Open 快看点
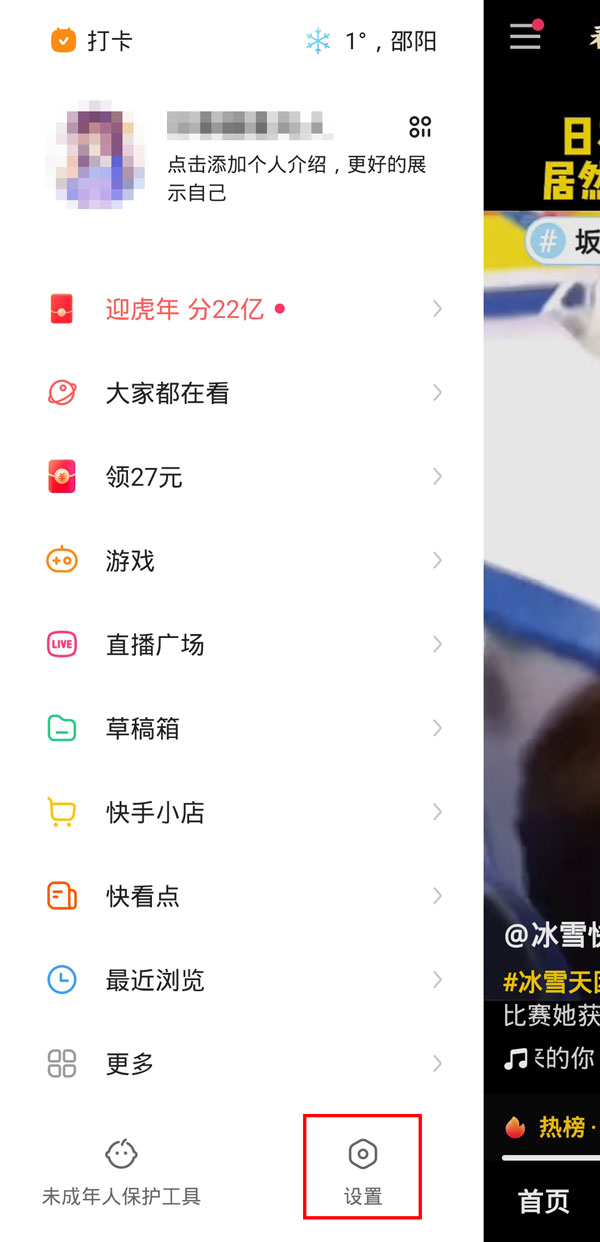The image size is (600, 1242). 143,896
